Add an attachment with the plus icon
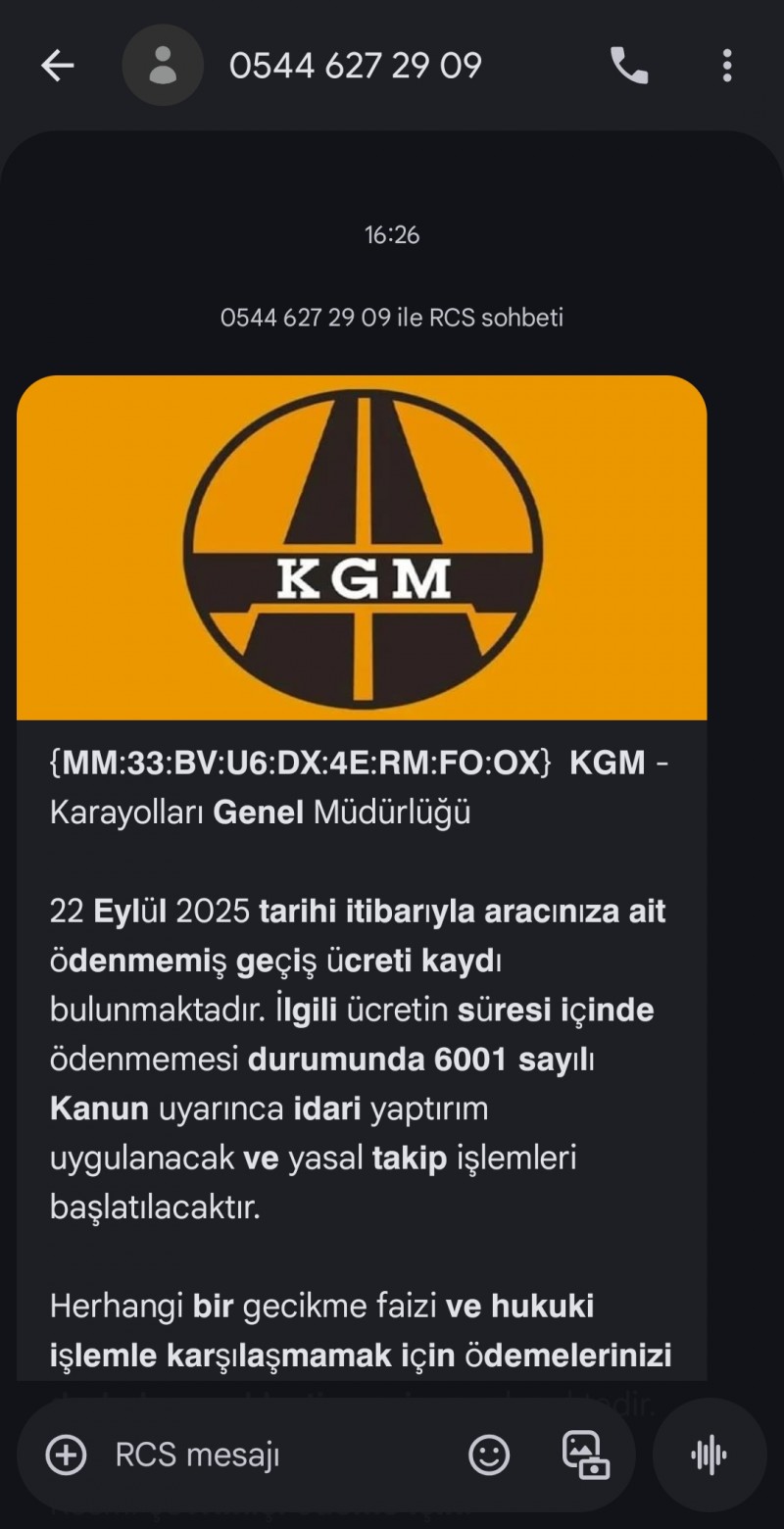 tap(67, 1455)
